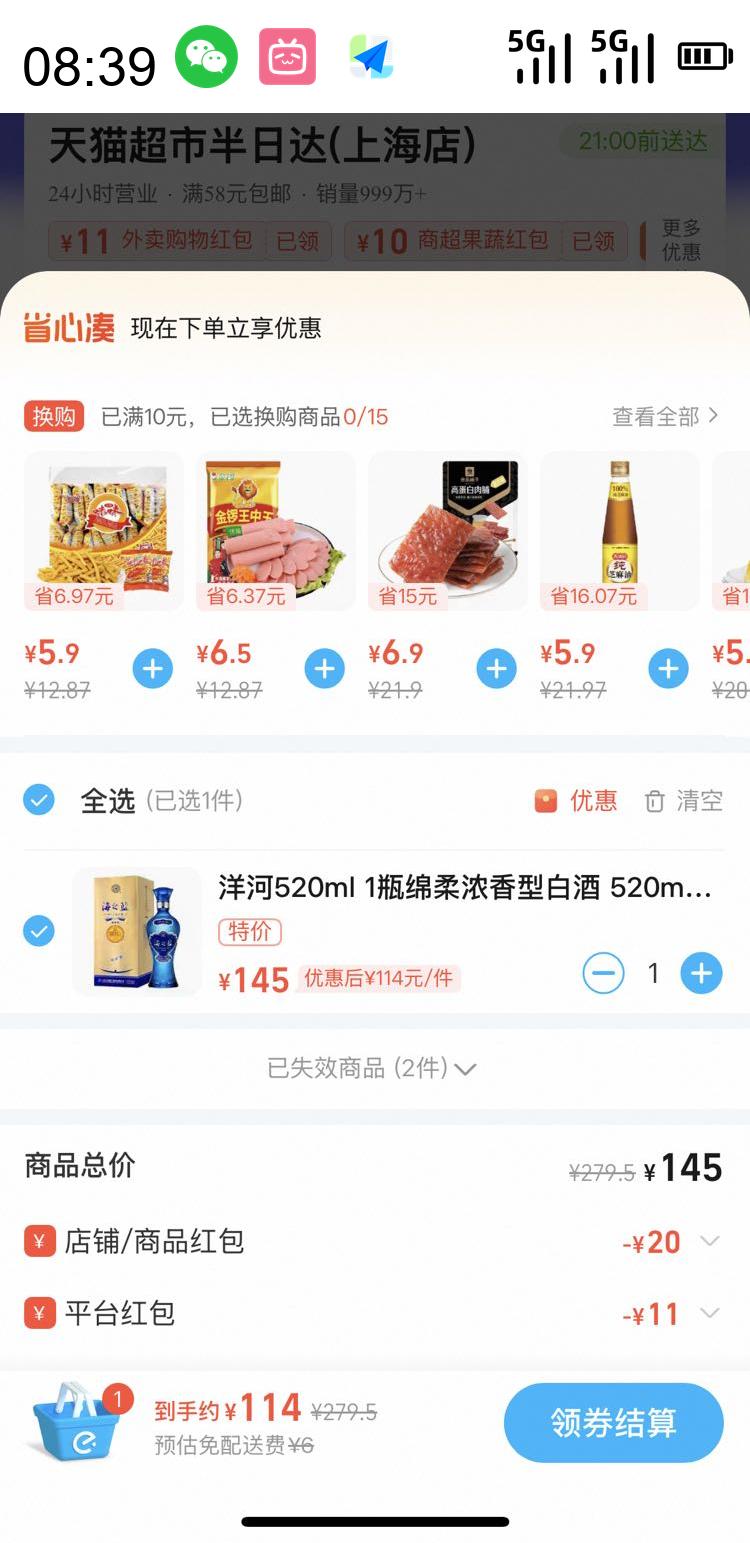Open the 洋河520ml baijiu product image

click(x=137, y=931)
